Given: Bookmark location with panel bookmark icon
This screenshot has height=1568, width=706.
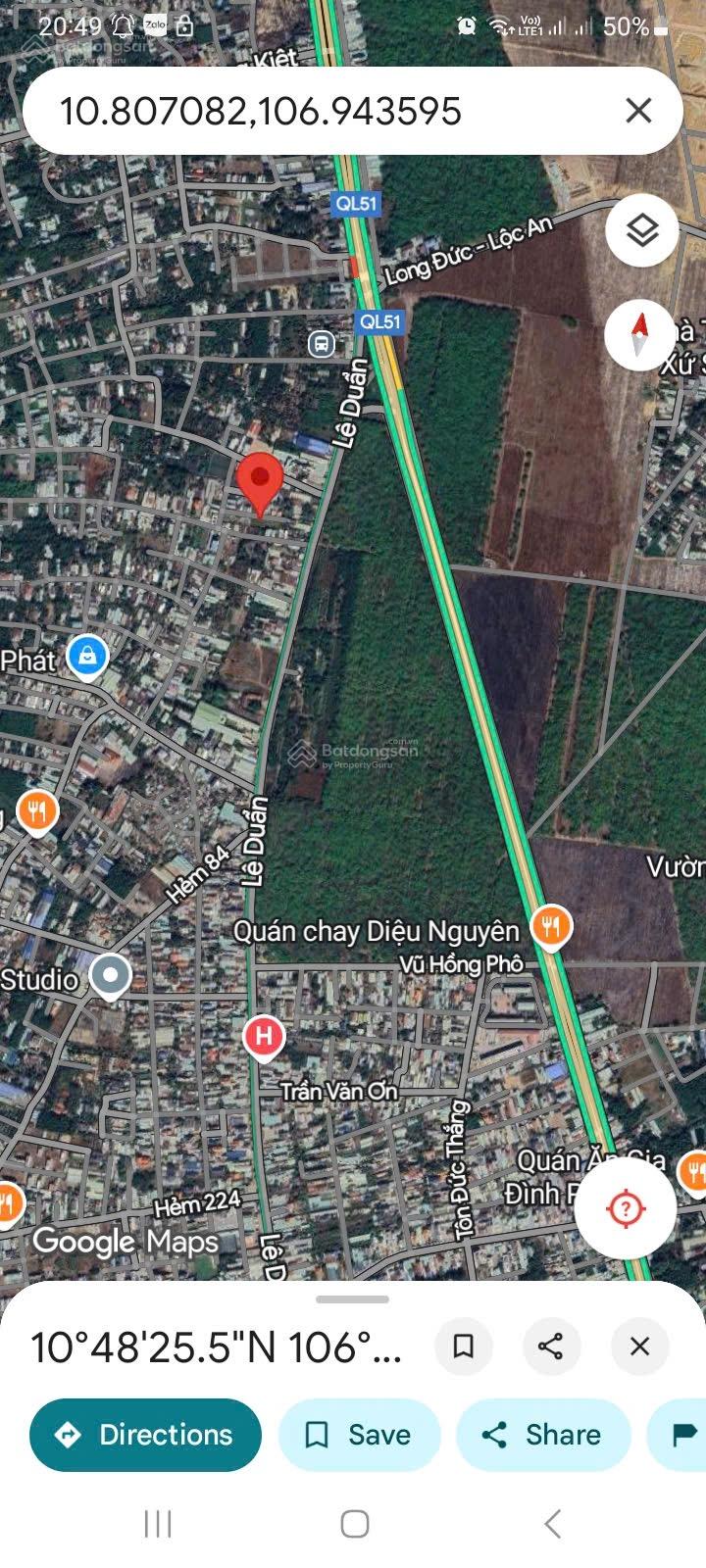Looking at the screenshot, I should coord(463,1347).
